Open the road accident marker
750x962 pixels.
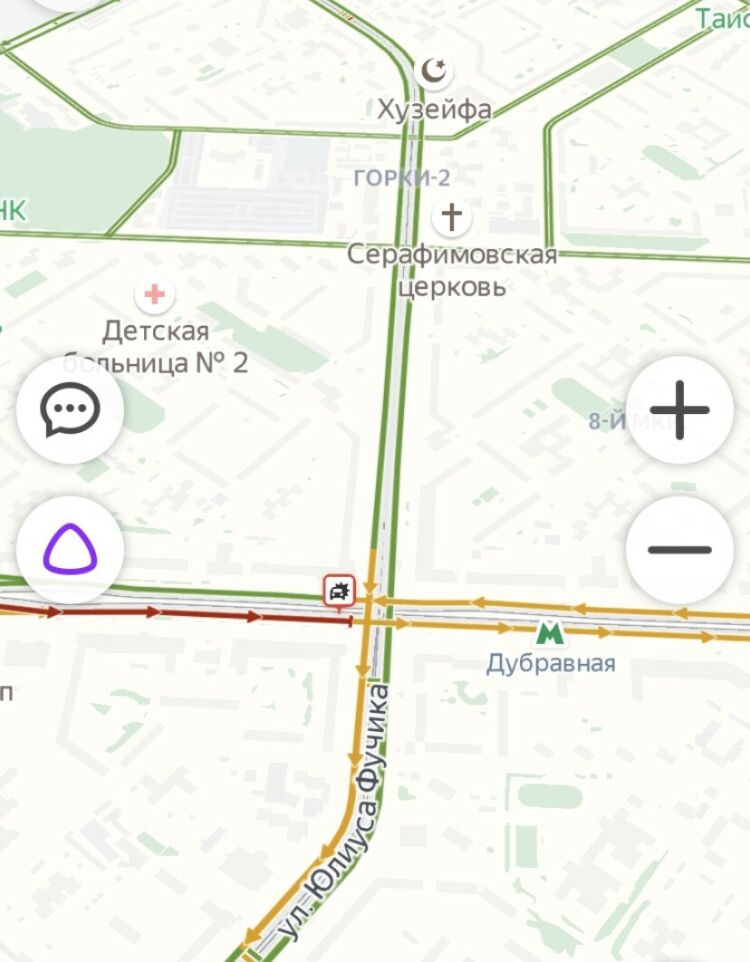tap(340, 591)
